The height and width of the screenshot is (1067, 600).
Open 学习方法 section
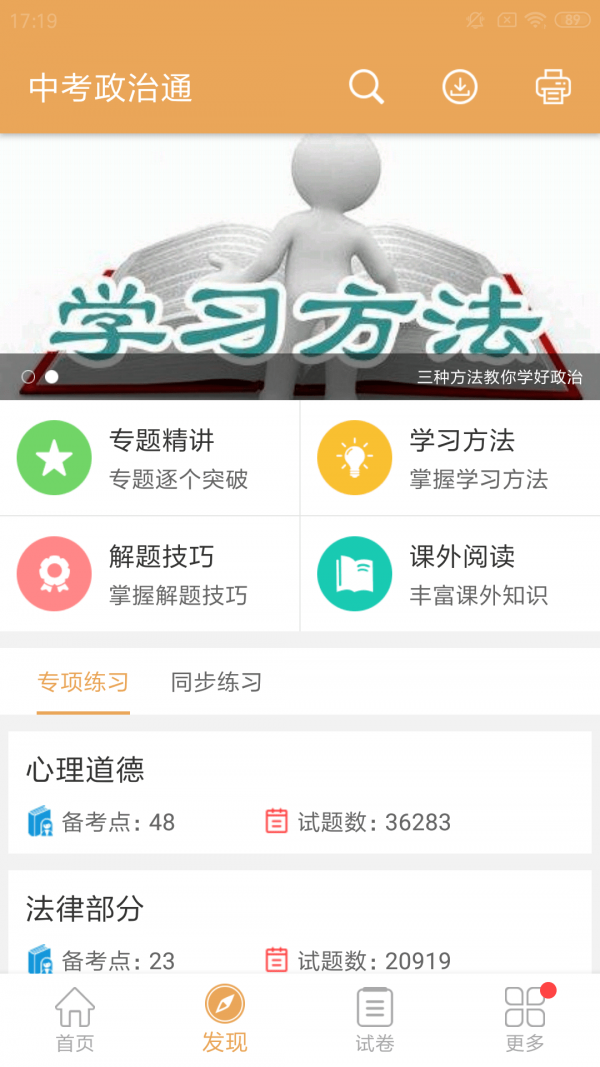[x=450, y=458]
